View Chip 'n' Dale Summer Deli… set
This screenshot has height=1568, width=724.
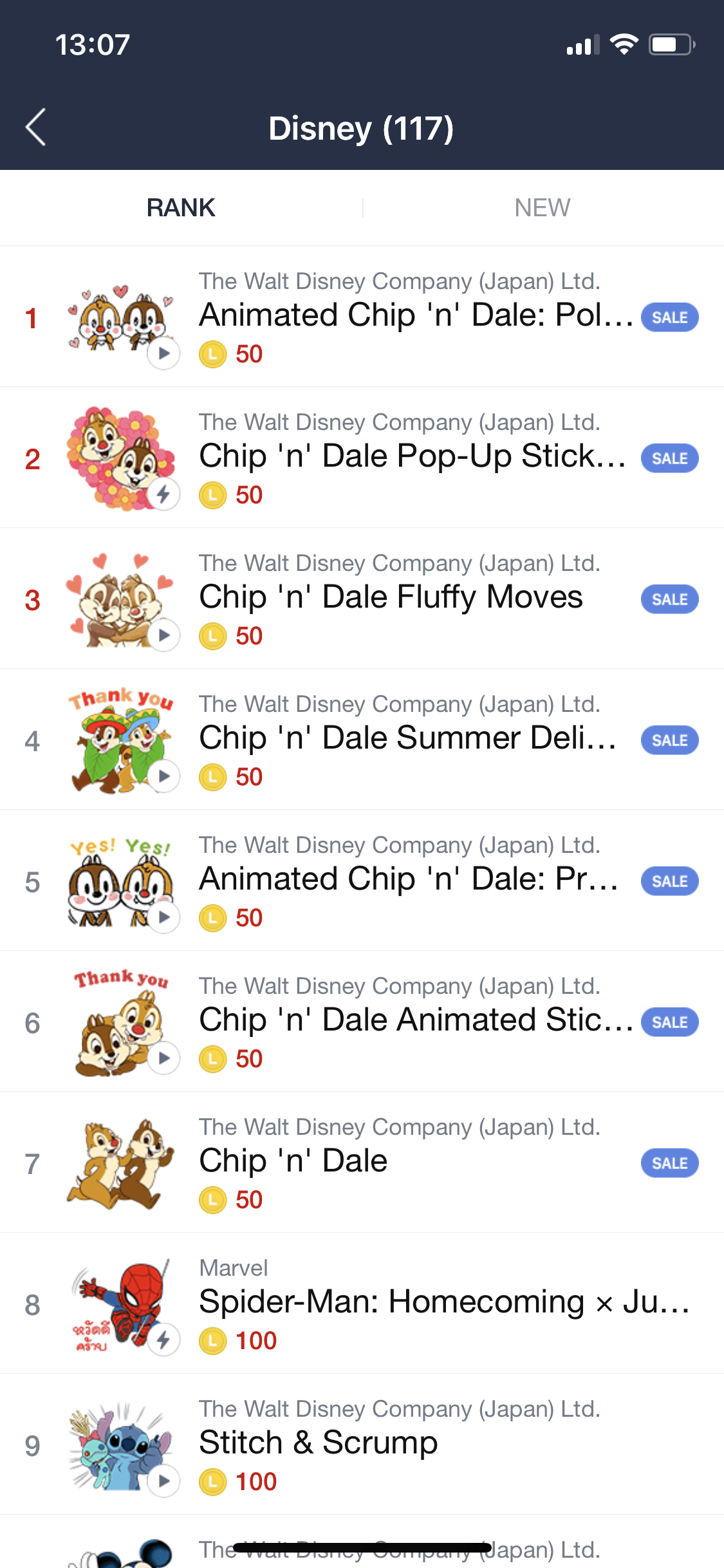[407, 738]
